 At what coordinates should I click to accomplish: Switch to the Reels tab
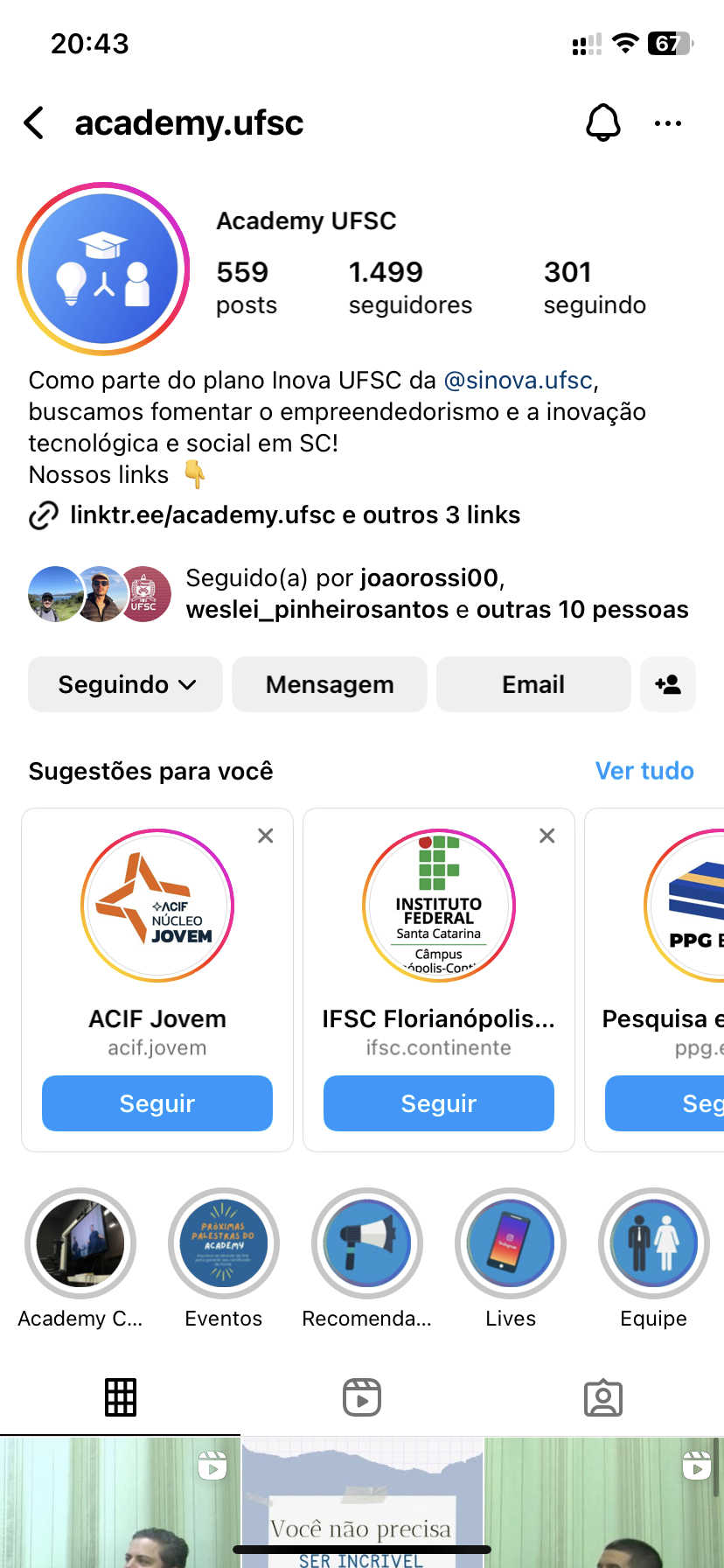(362, 1397)
